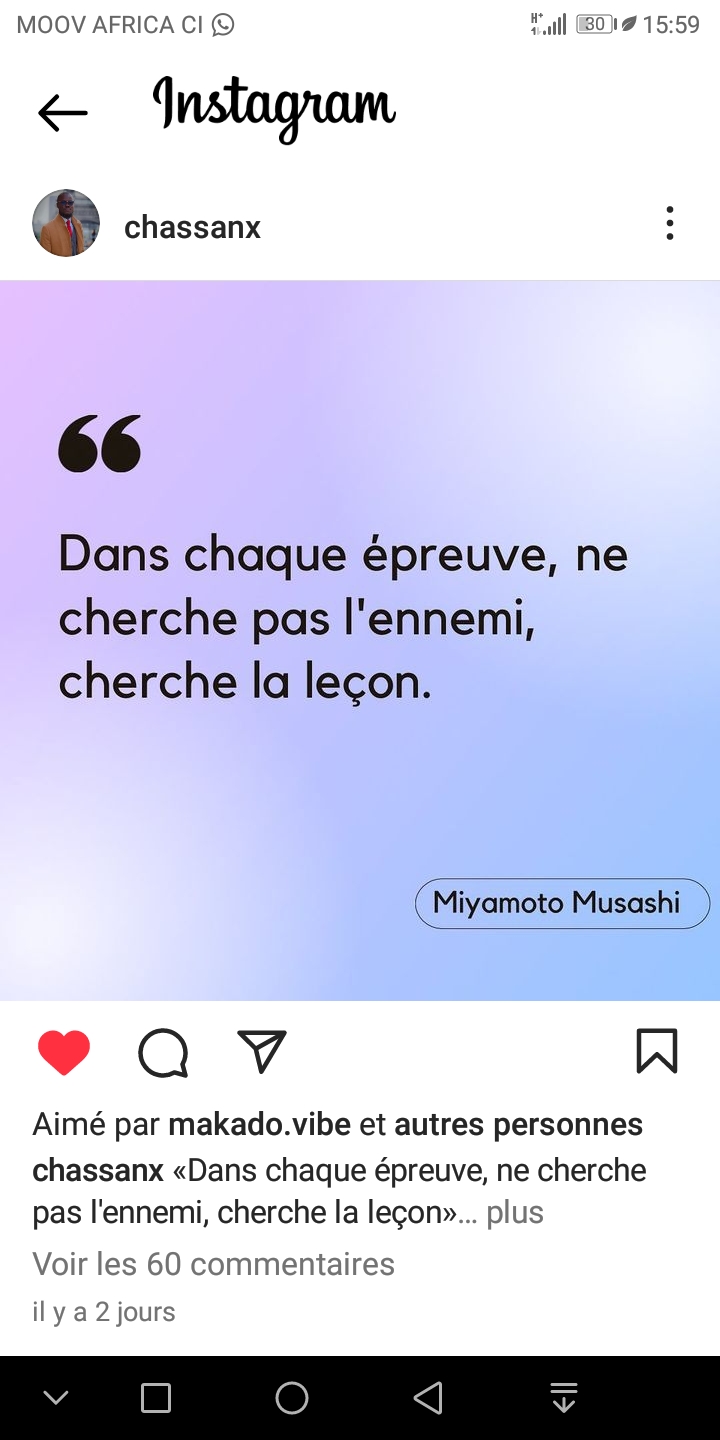The width and height of the screenshot is (720, 1440).
Task: Go back using the top arrow
Action: pos(62,112)
